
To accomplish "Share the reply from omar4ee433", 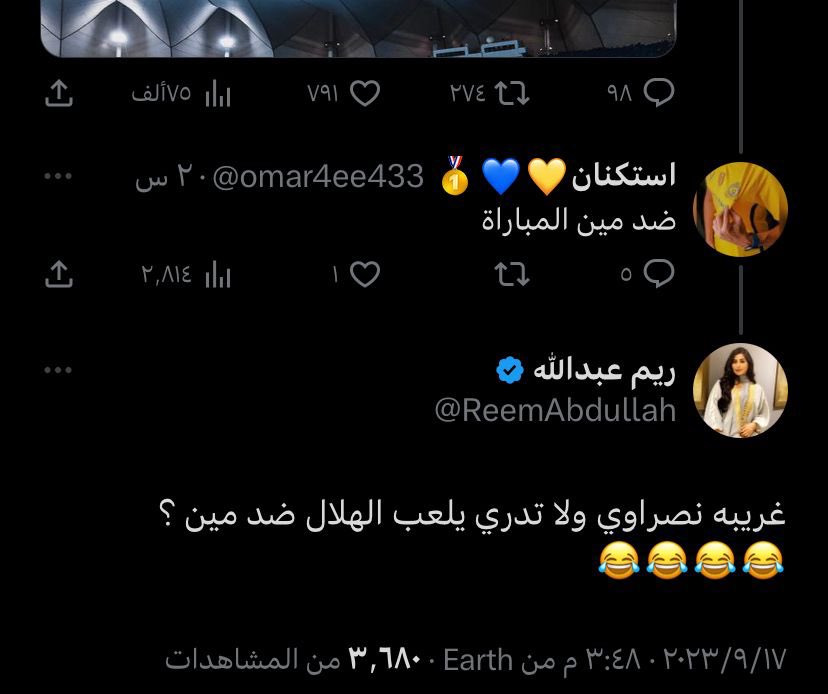I will [x=60, y=274].
